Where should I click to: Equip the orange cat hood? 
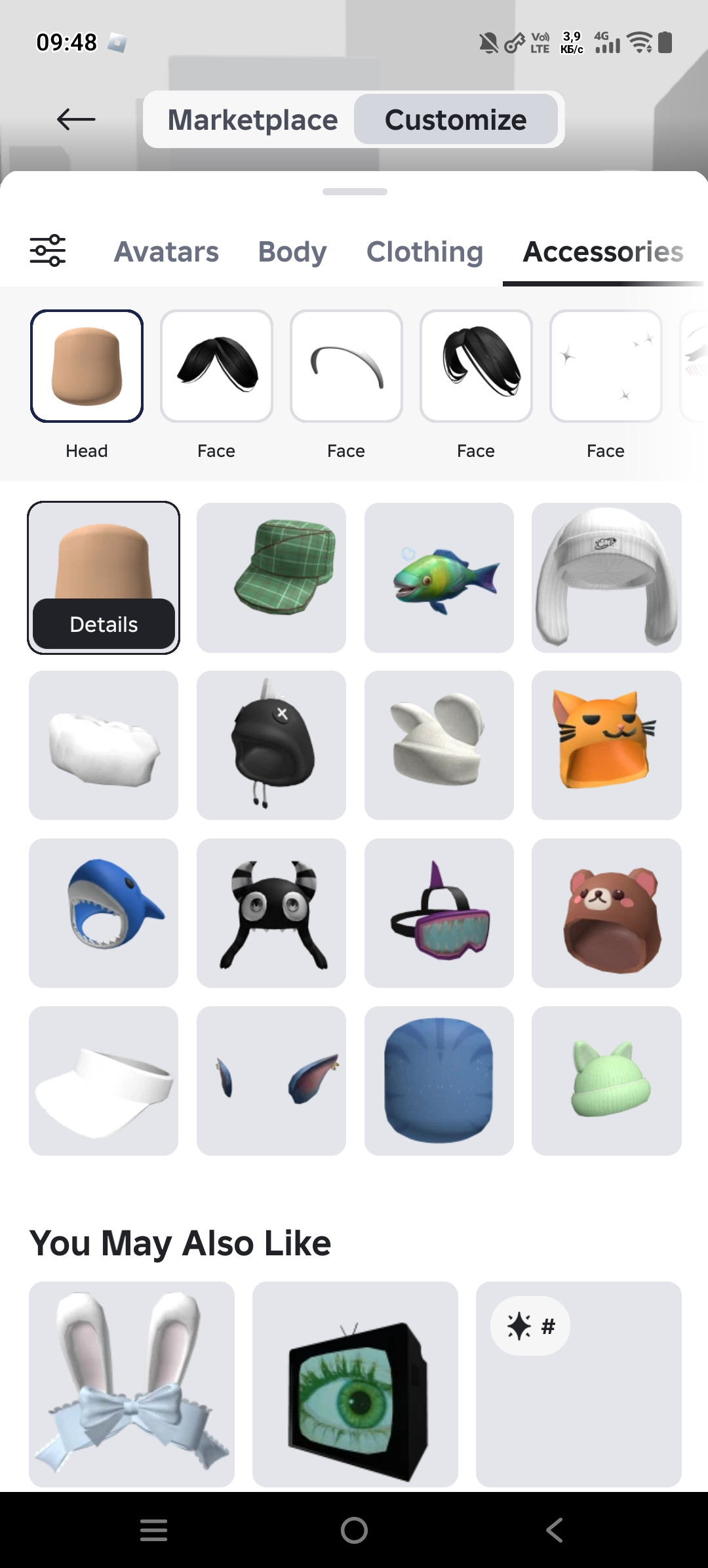[606, 745]
